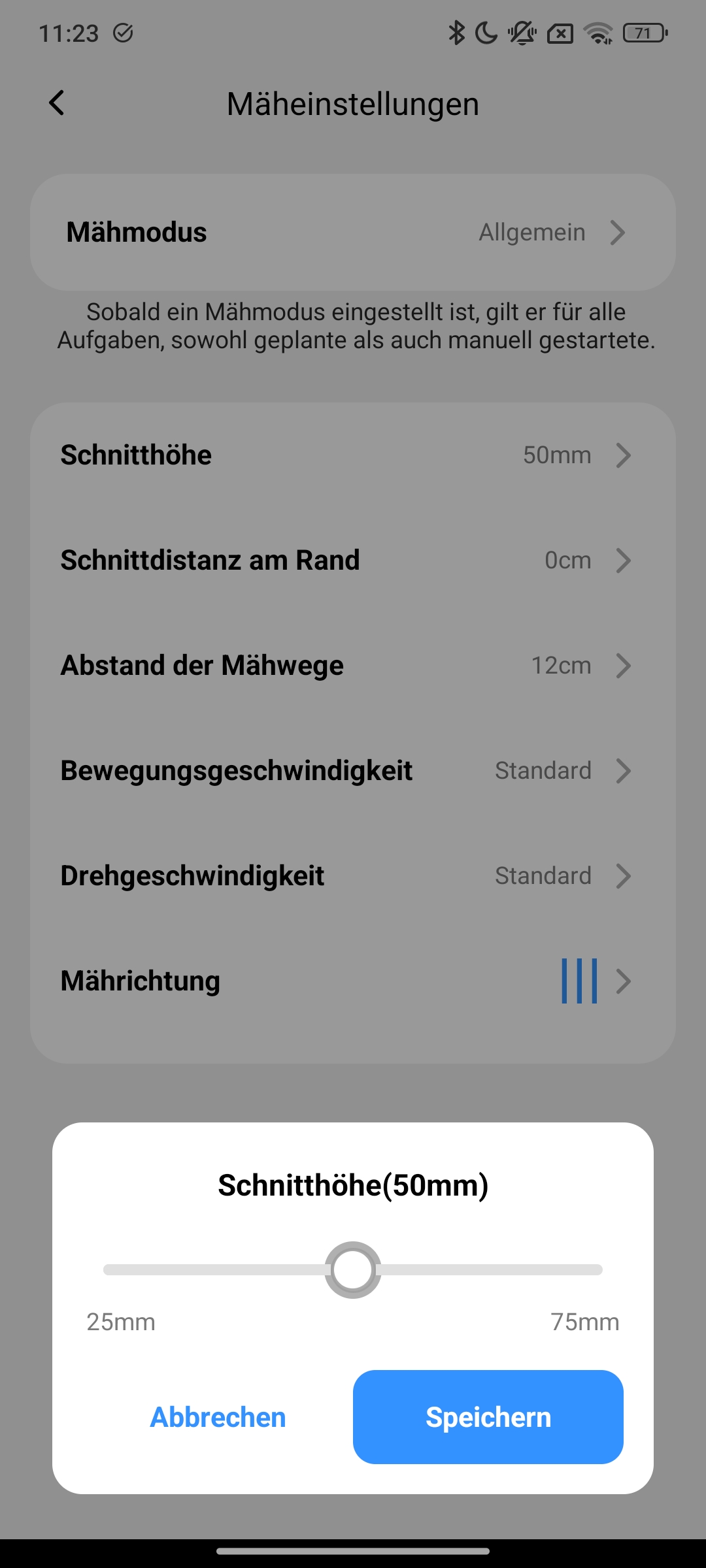Open the Mähmodus setting
Image resolution: width=706 pixels, height=1568 pixels.
tap(353, 233)
